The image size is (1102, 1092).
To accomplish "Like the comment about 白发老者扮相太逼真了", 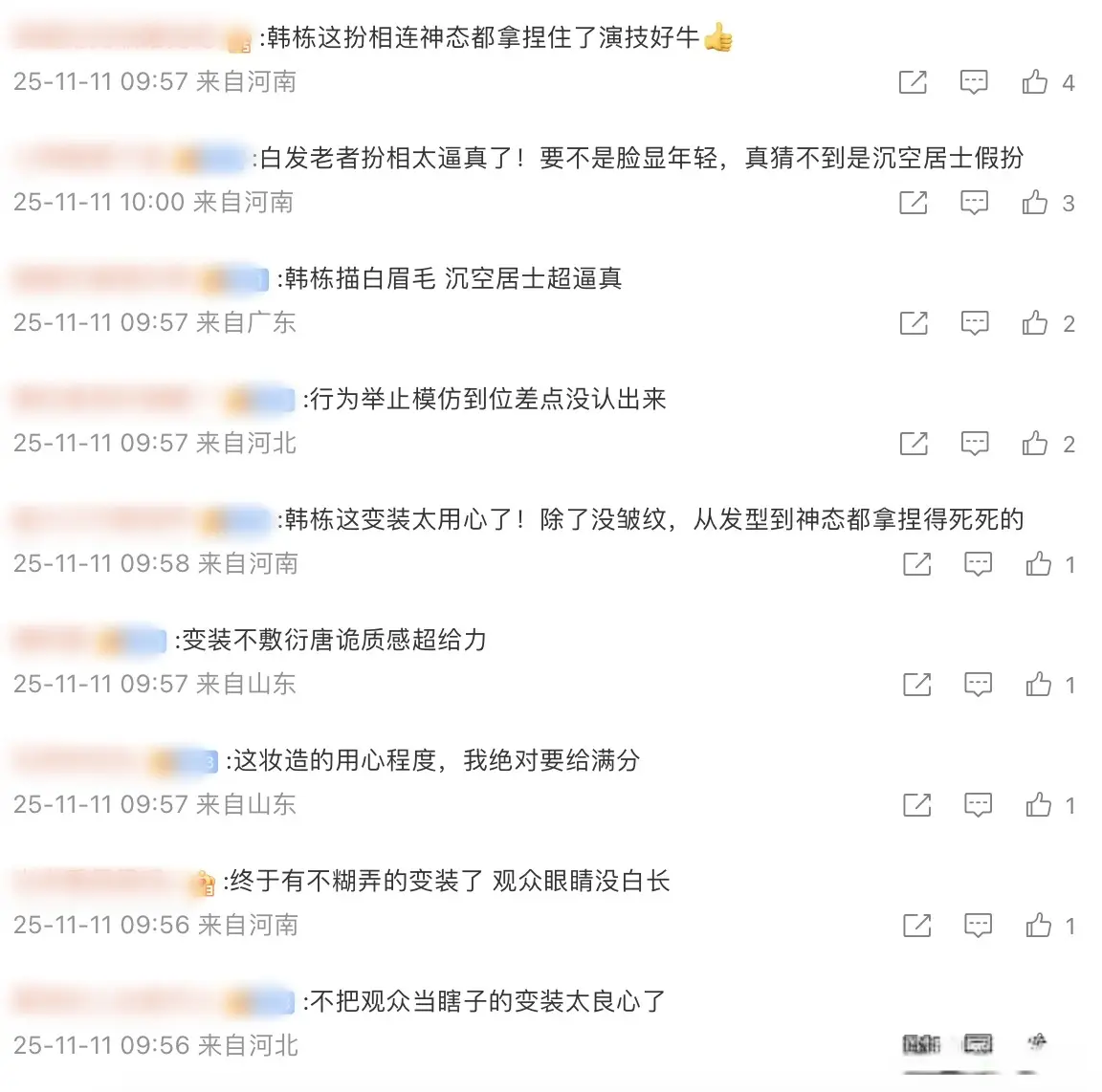I will point(1035,203).
